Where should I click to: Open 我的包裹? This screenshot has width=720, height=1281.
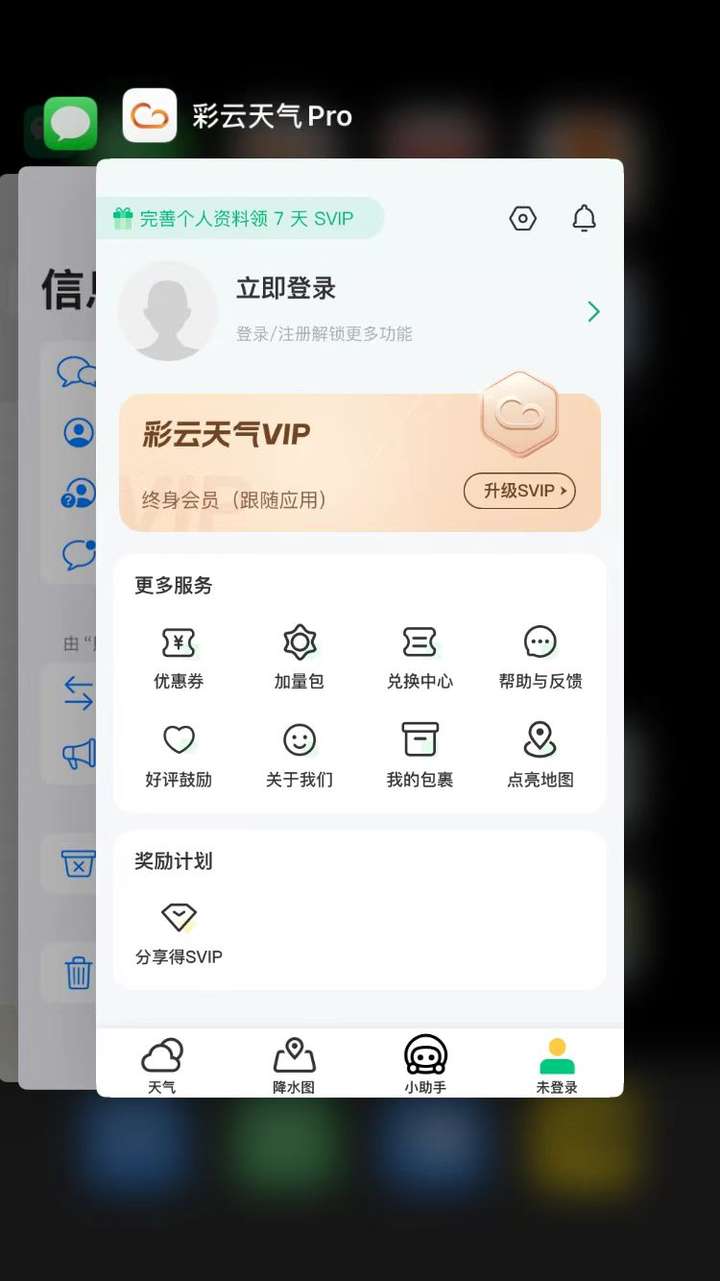pos(420,756)
